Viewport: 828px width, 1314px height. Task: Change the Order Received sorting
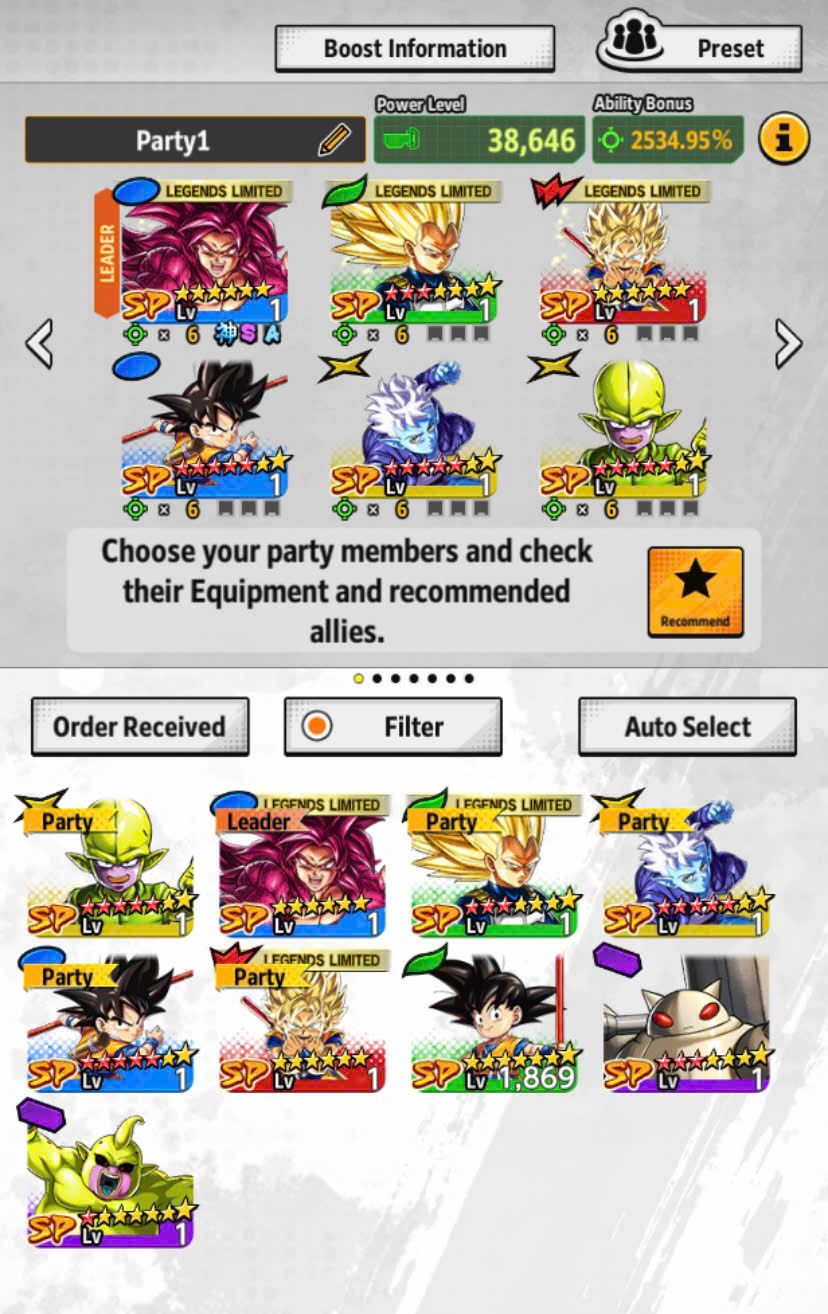coord(139,726)
